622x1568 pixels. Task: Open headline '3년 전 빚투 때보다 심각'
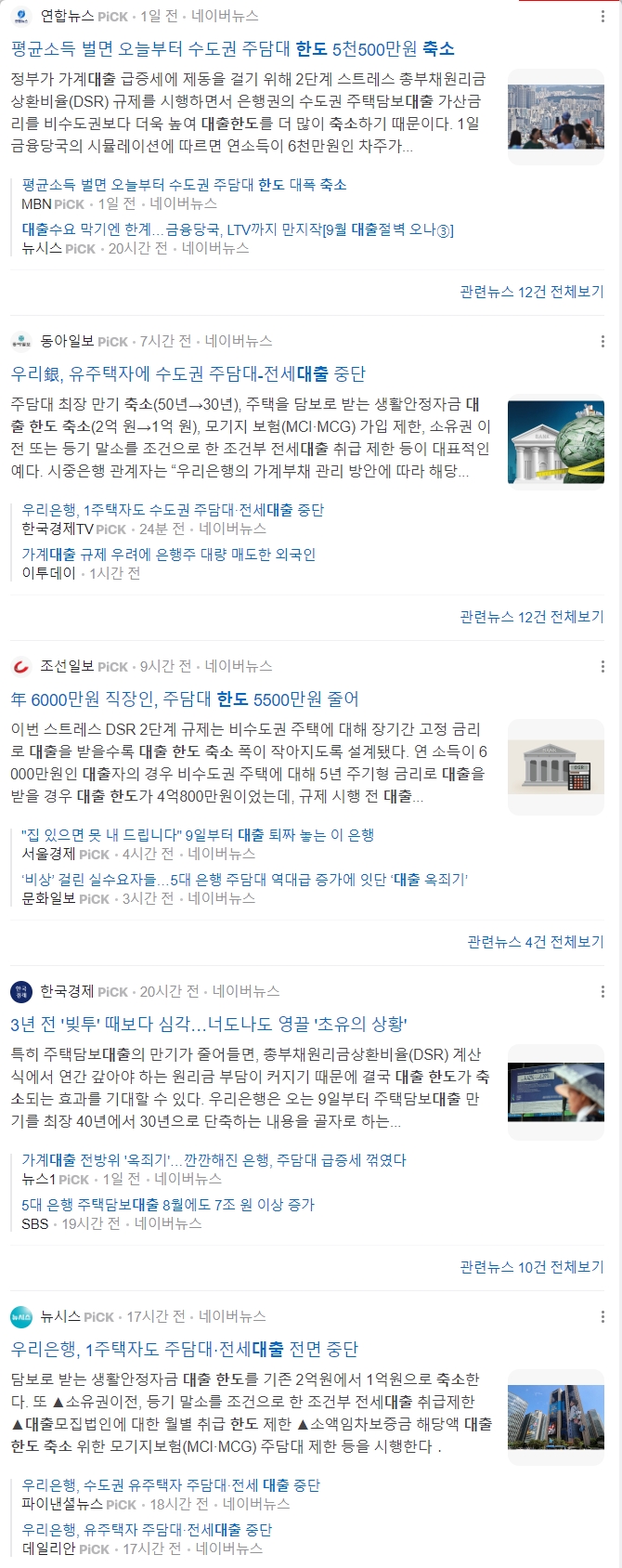pyautogui.click(x=209, y=1025)
